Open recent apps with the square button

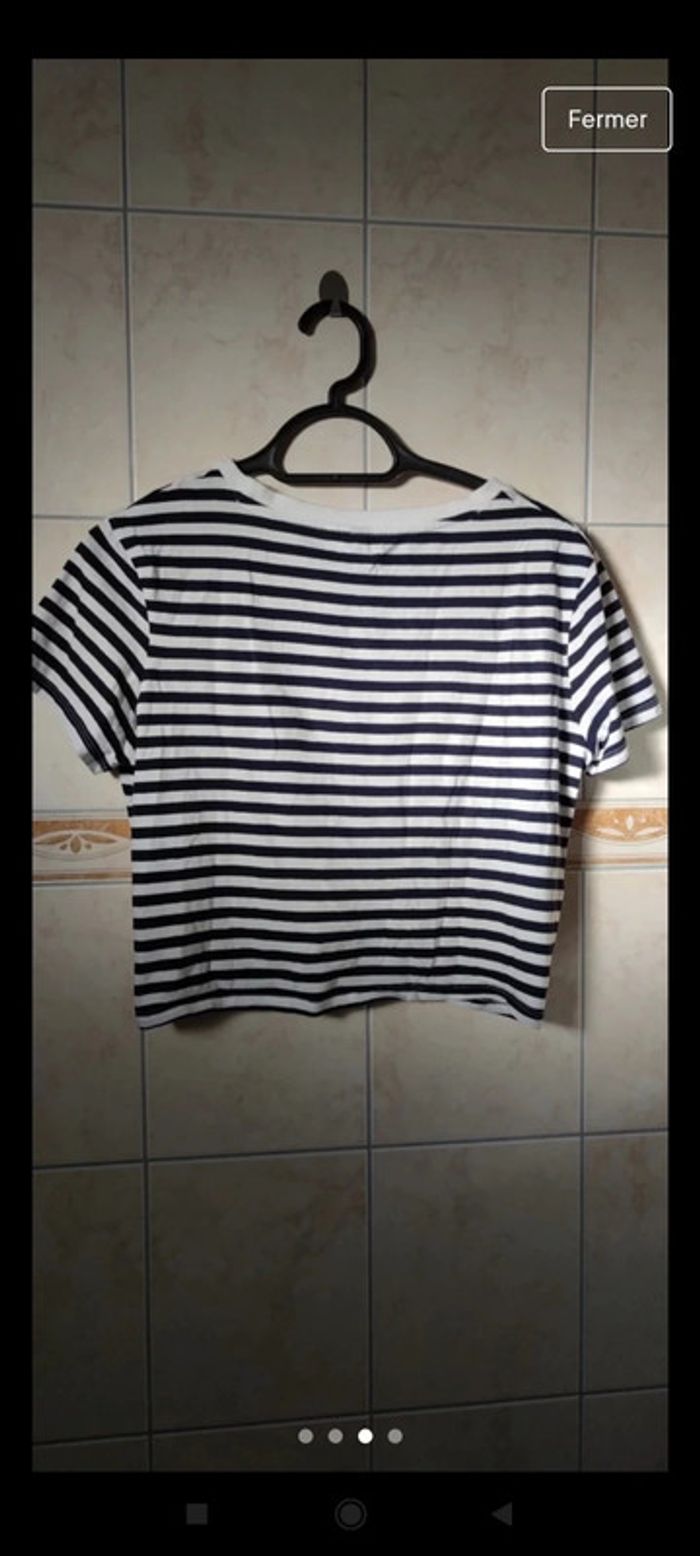tap(198, 1514)
